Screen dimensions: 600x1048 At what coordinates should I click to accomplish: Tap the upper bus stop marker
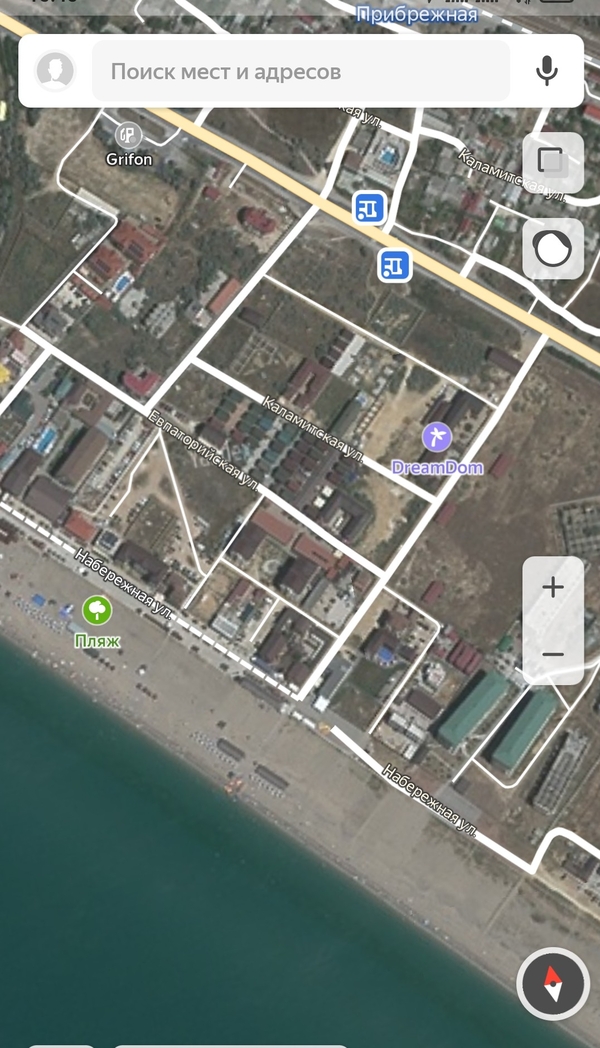(369, 208)
